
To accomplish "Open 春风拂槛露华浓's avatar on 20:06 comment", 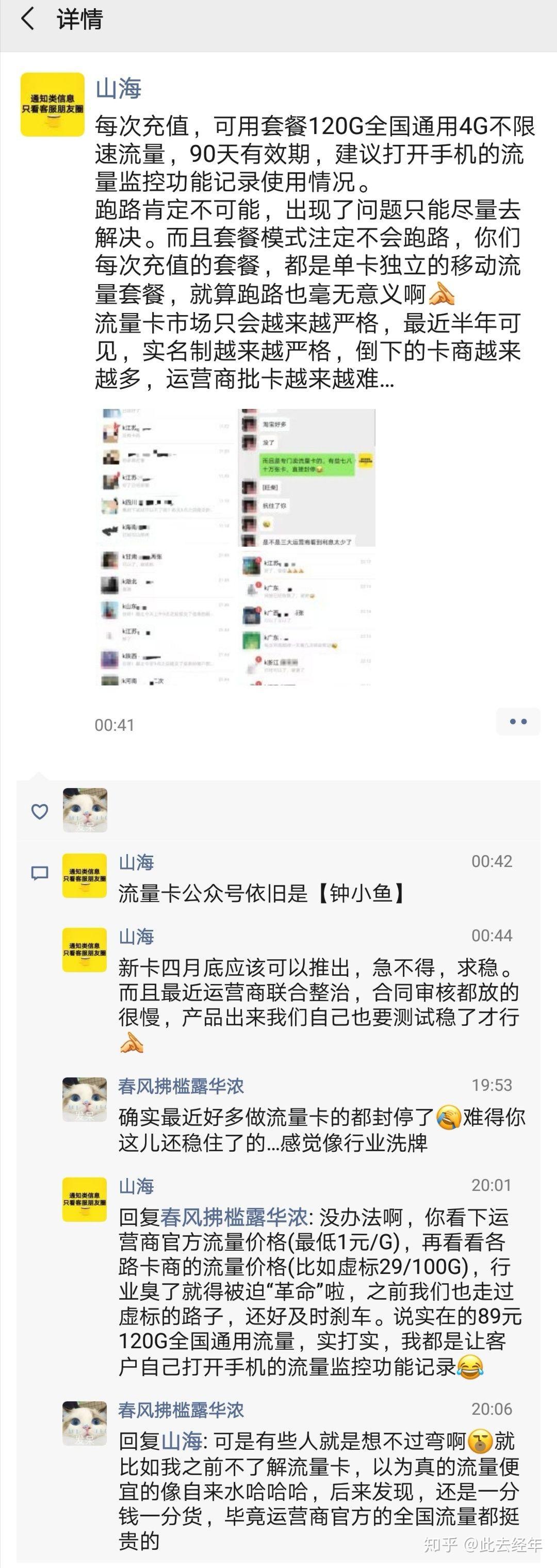I will point(85,1423).
